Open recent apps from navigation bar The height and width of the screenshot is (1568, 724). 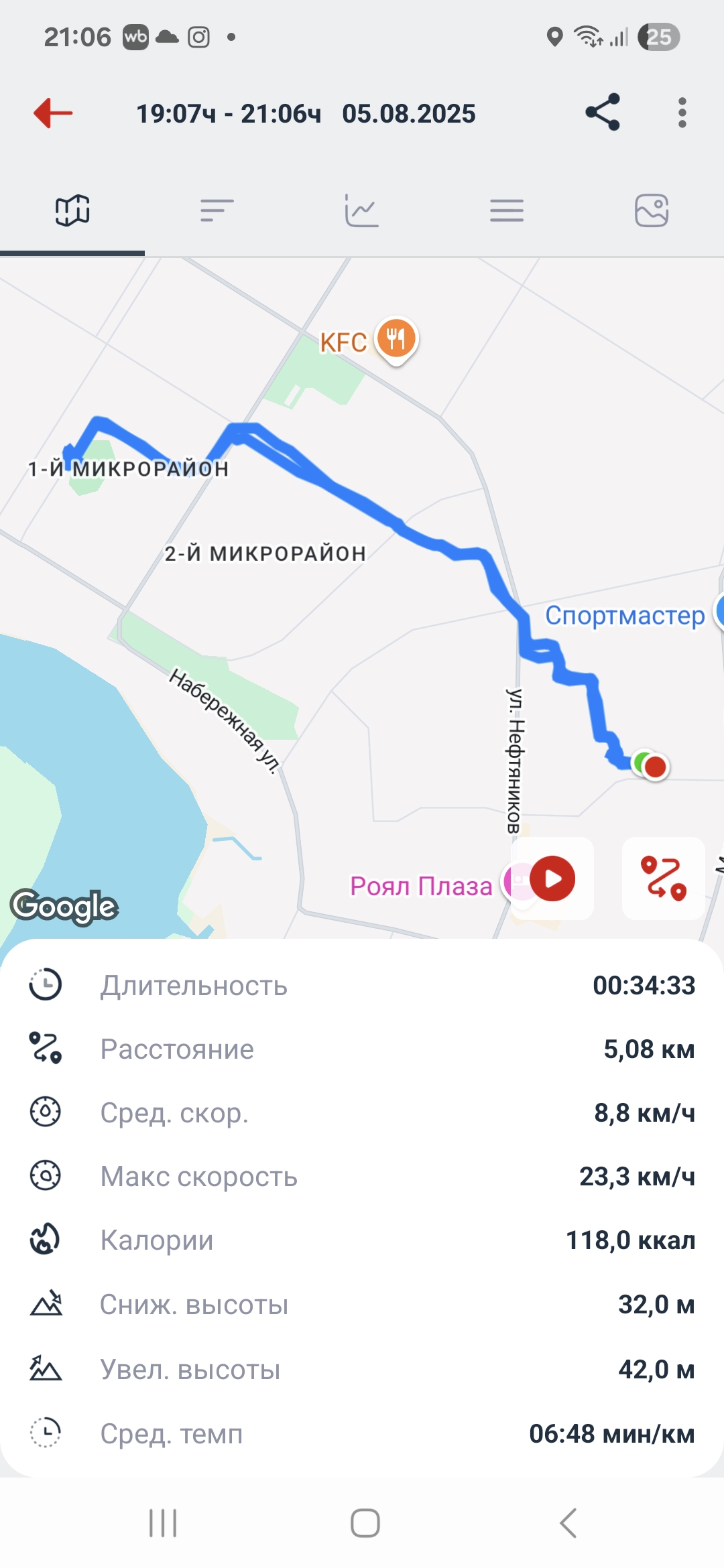pos(163,1523)
